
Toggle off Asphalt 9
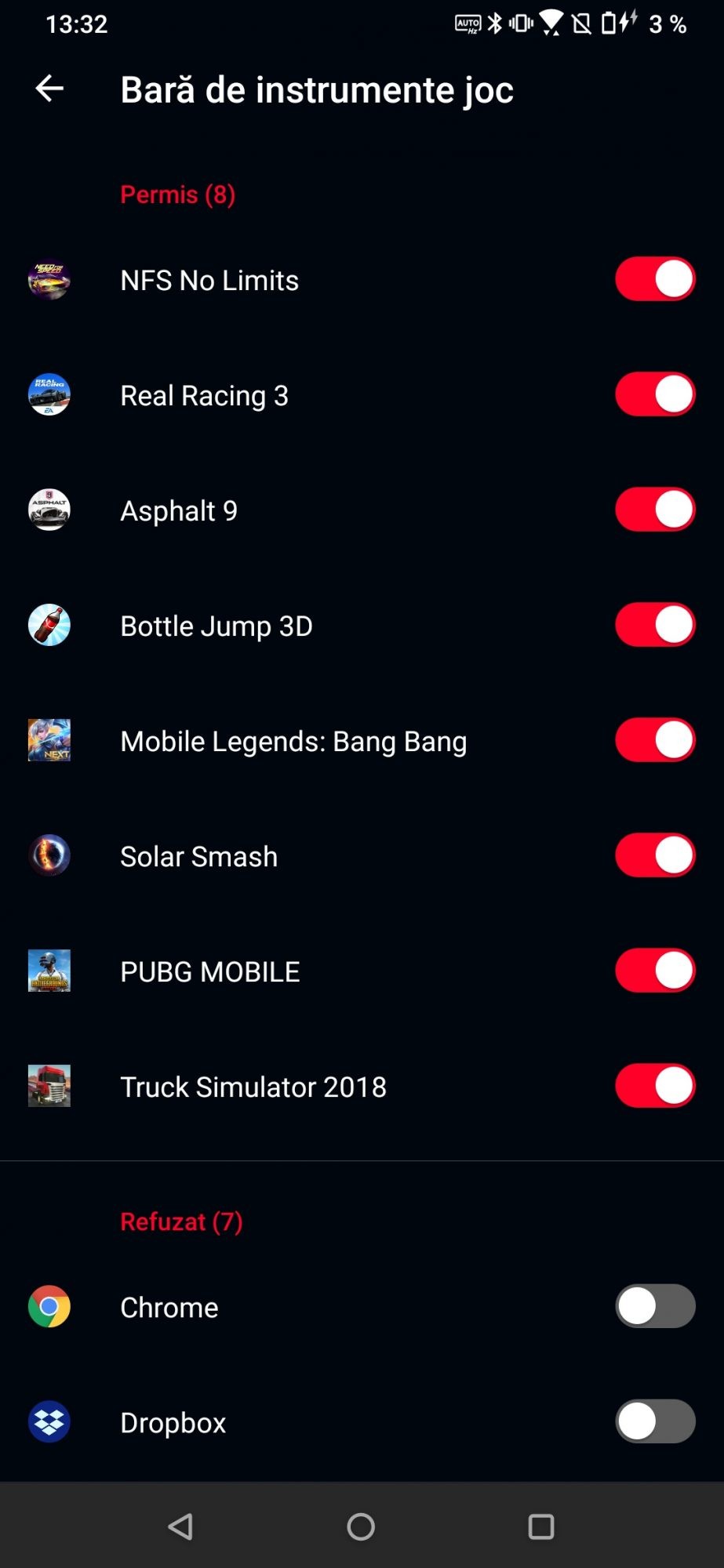click(655, 510)
